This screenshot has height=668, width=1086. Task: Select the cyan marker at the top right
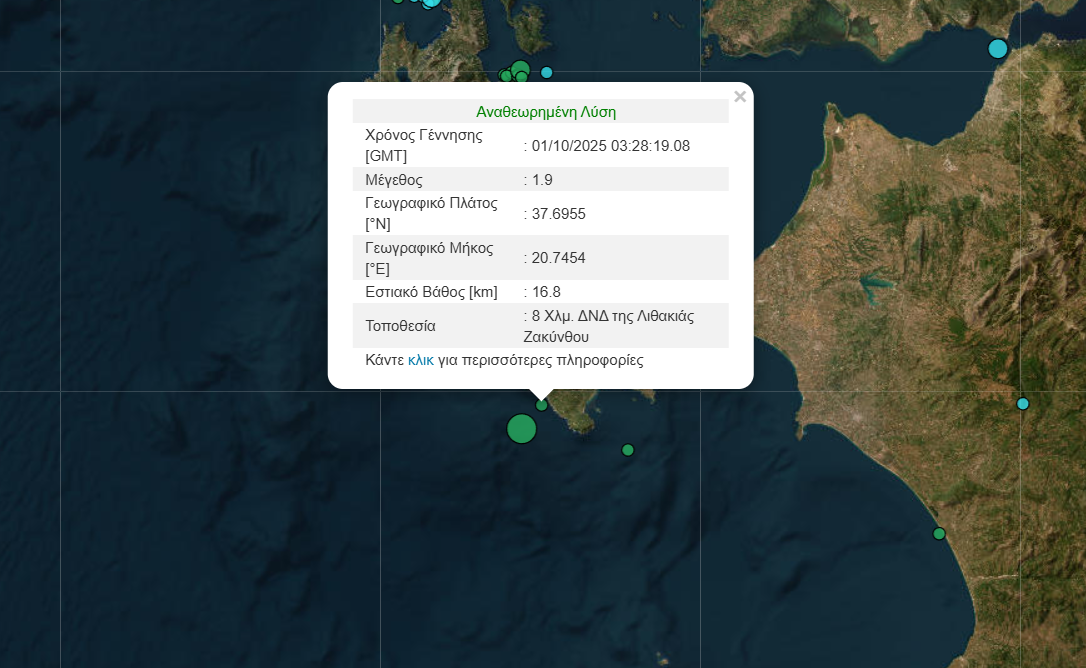pyautogui.click(x=997, y=48)
